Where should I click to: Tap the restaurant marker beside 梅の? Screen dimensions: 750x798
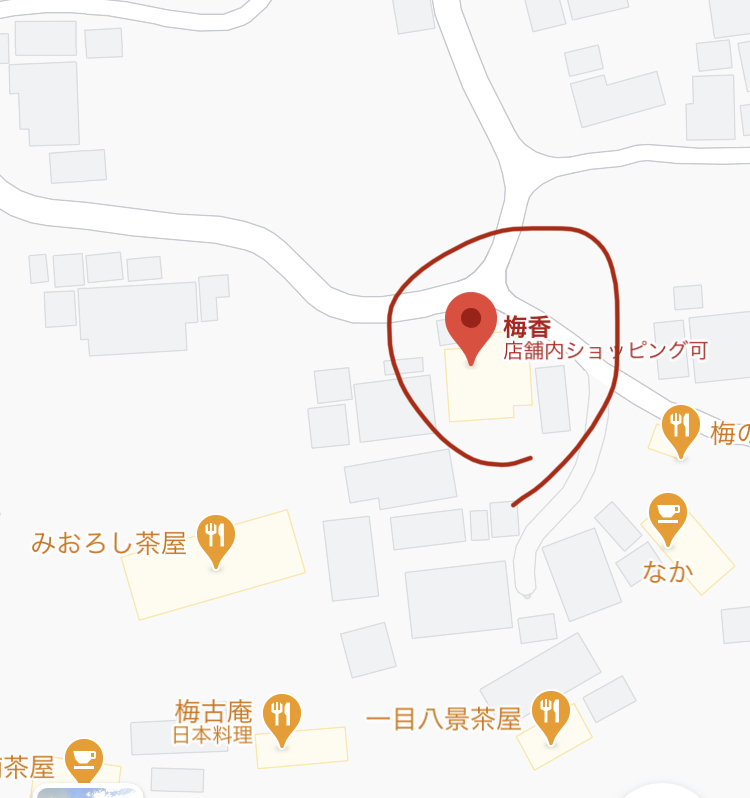coord(681,428)
